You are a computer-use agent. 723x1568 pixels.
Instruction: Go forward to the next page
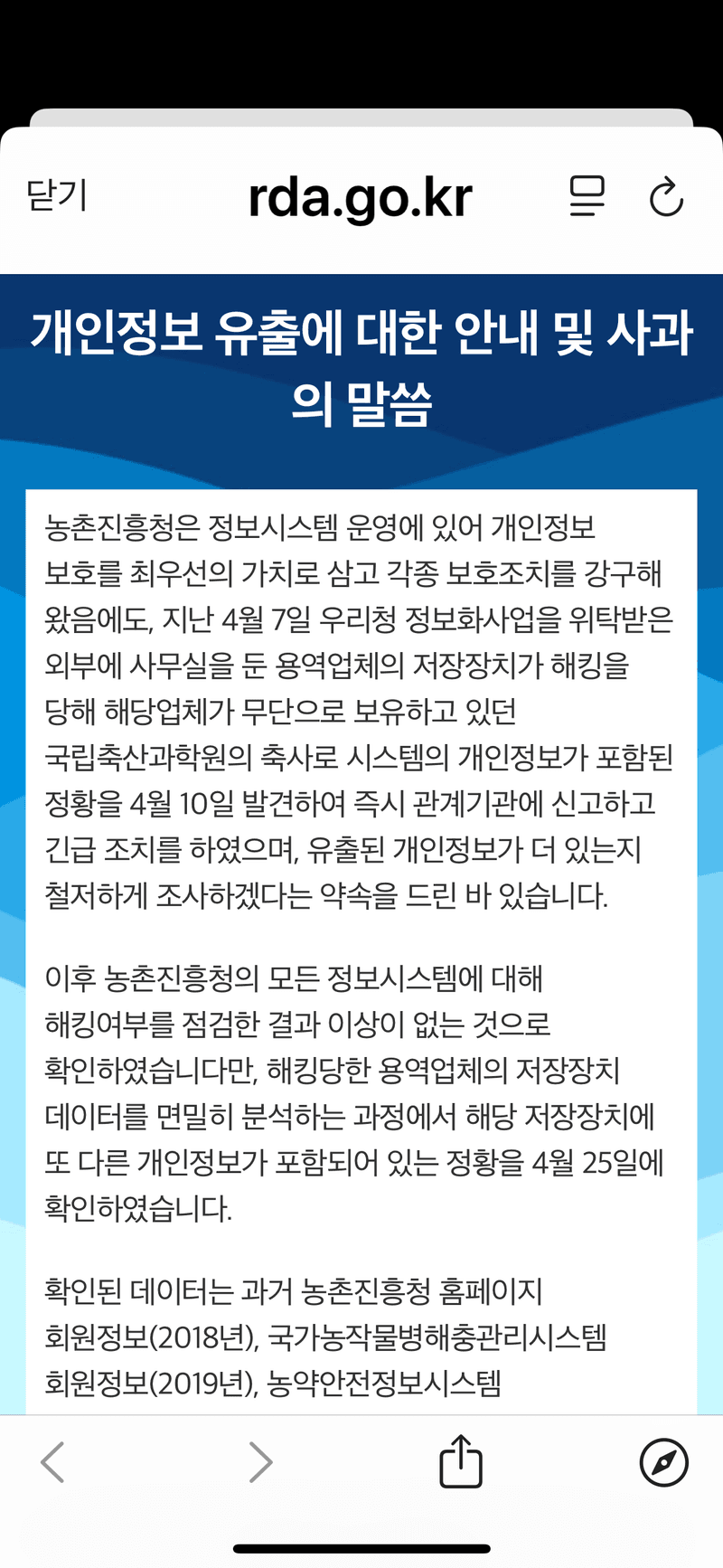(260, 1462)
